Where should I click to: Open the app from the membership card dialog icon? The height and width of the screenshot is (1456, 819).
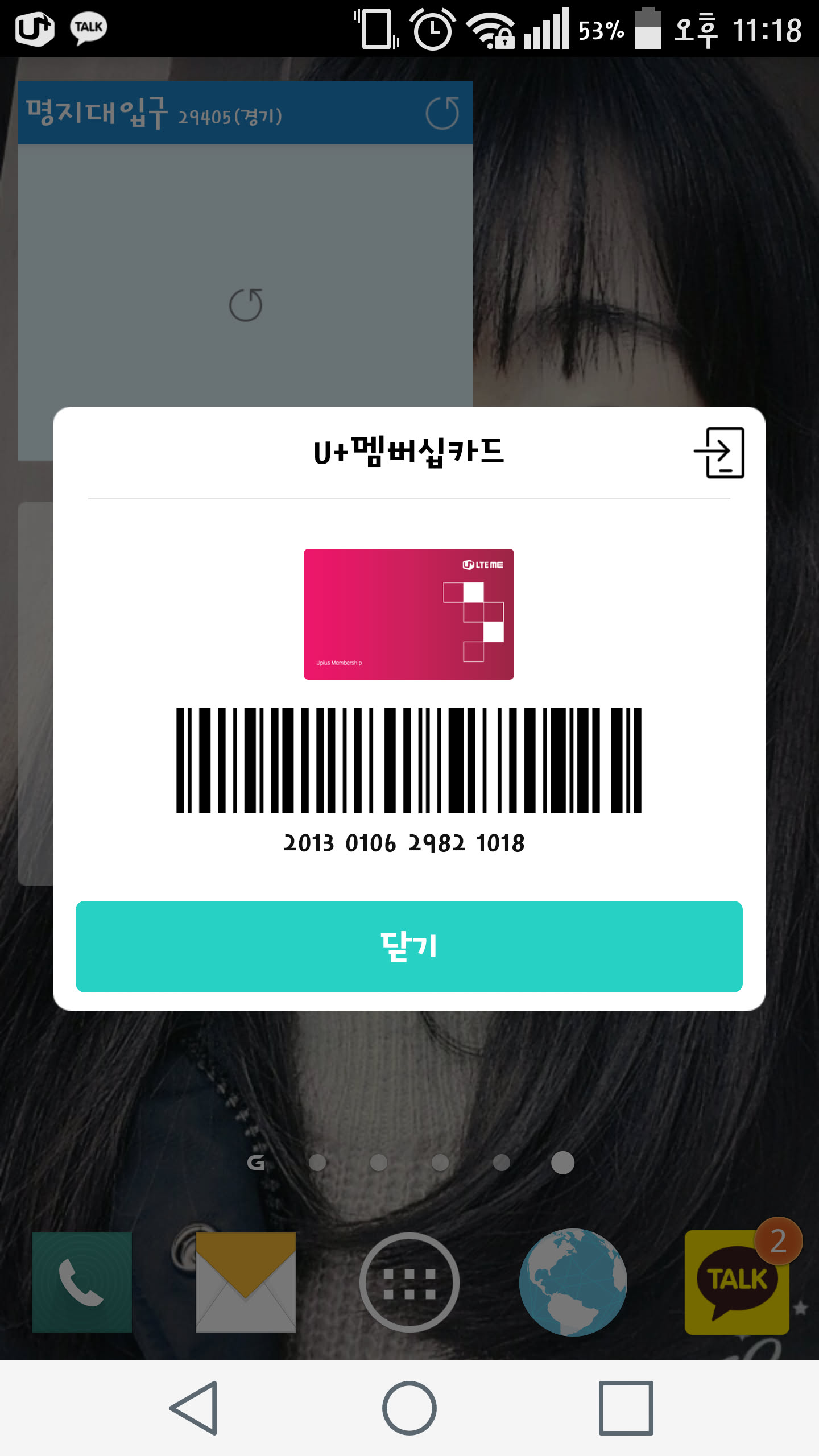pos(720,453)
